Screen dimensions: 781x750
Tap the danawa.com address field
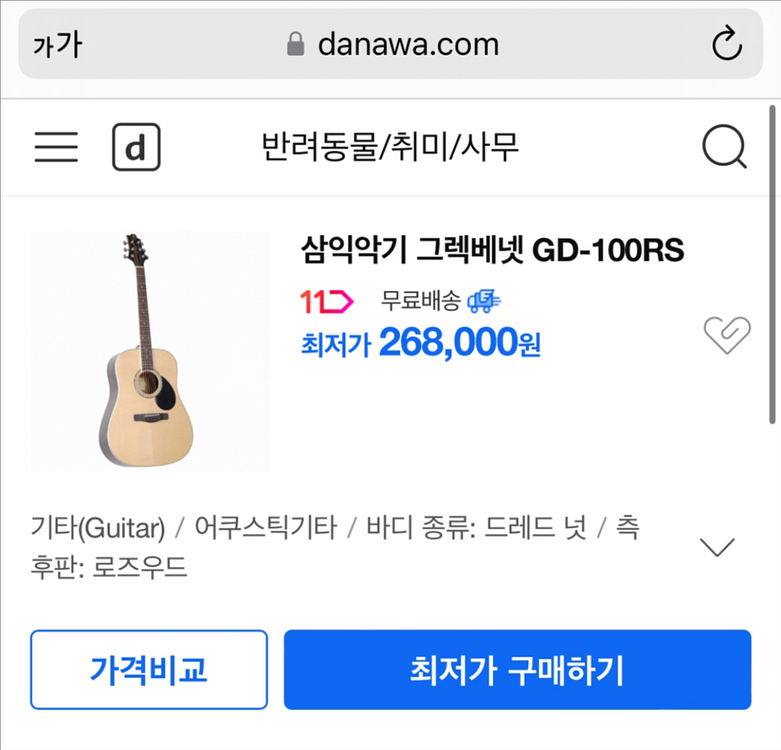392,44
